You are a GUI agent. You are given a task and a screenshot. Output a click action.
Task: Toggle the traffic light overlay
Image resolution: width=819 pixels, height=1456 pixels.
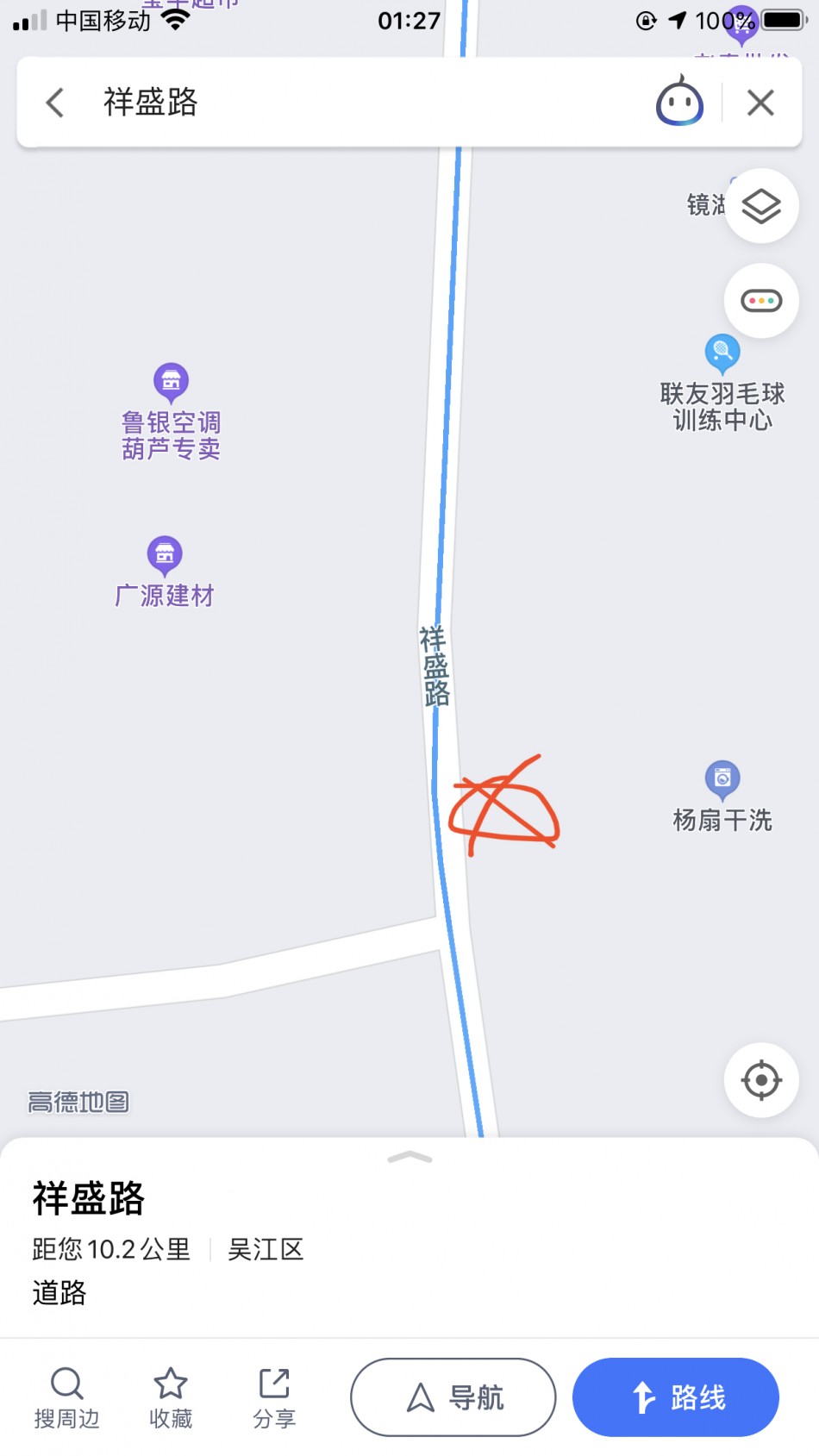(x=761, y=301)
